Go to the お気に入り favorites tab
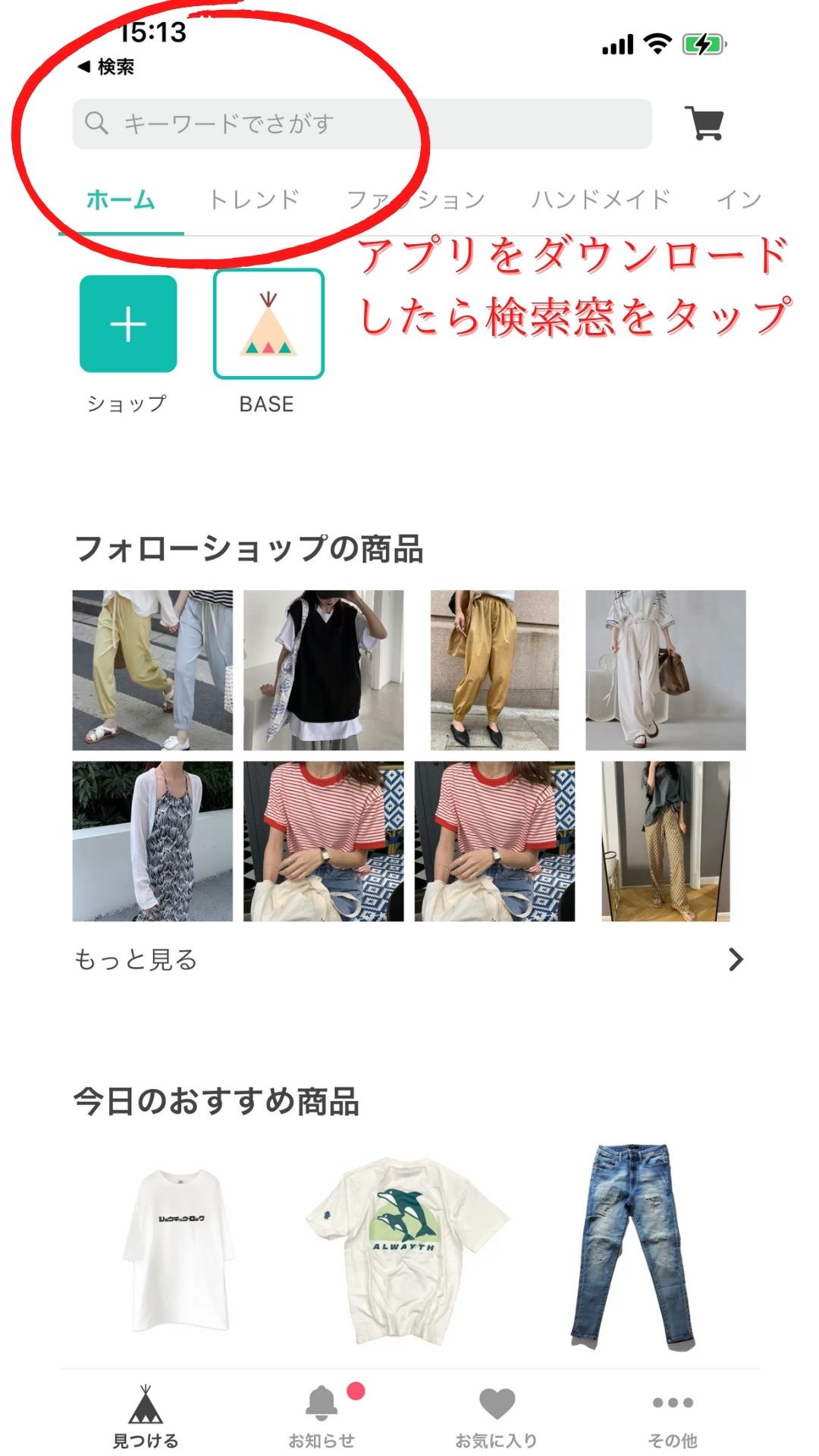This screenshot has height=1456, width=819. coord(497,1416)
